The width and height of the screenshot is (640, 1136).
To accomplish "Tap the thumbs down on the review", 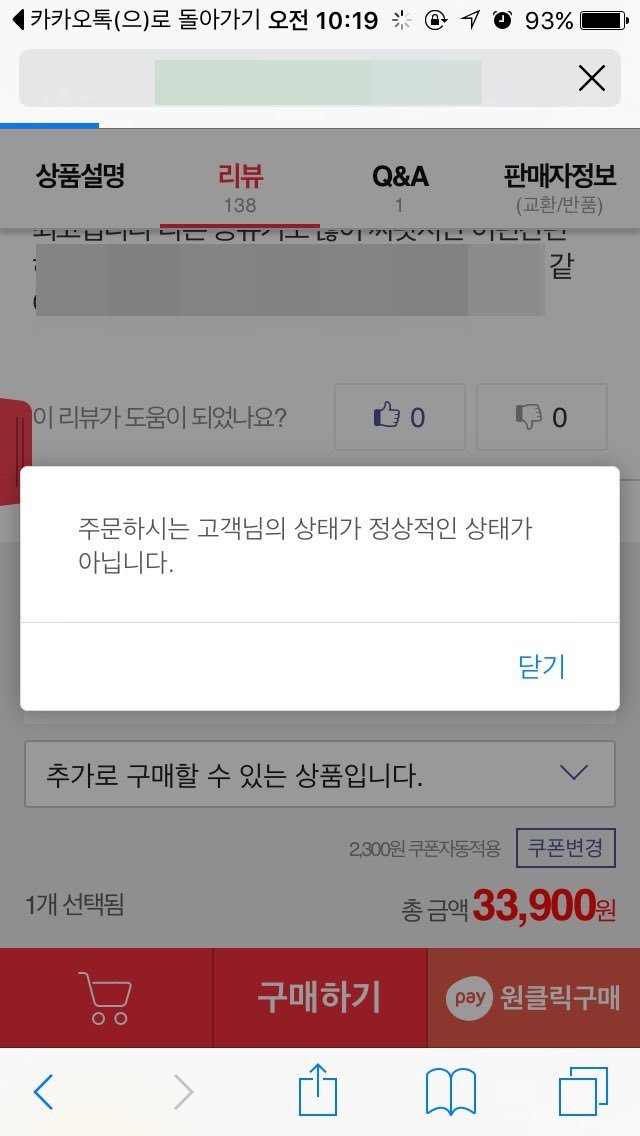I will 541,417.
